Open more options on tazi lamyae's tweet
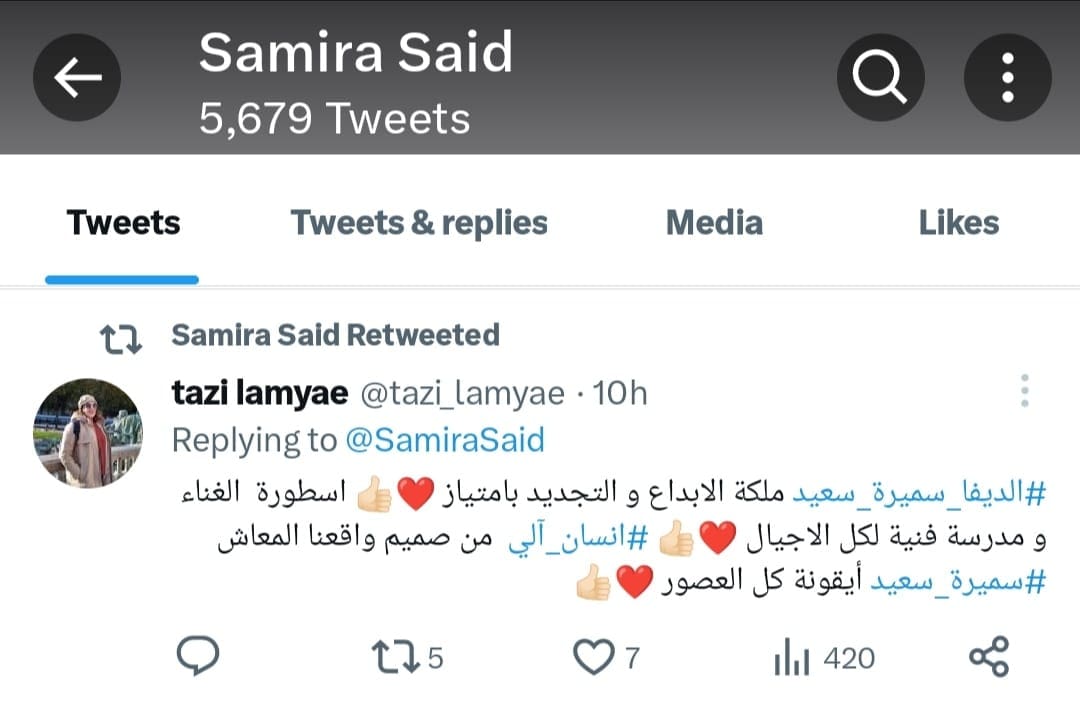1080x706 pixels. (1024, 391)
